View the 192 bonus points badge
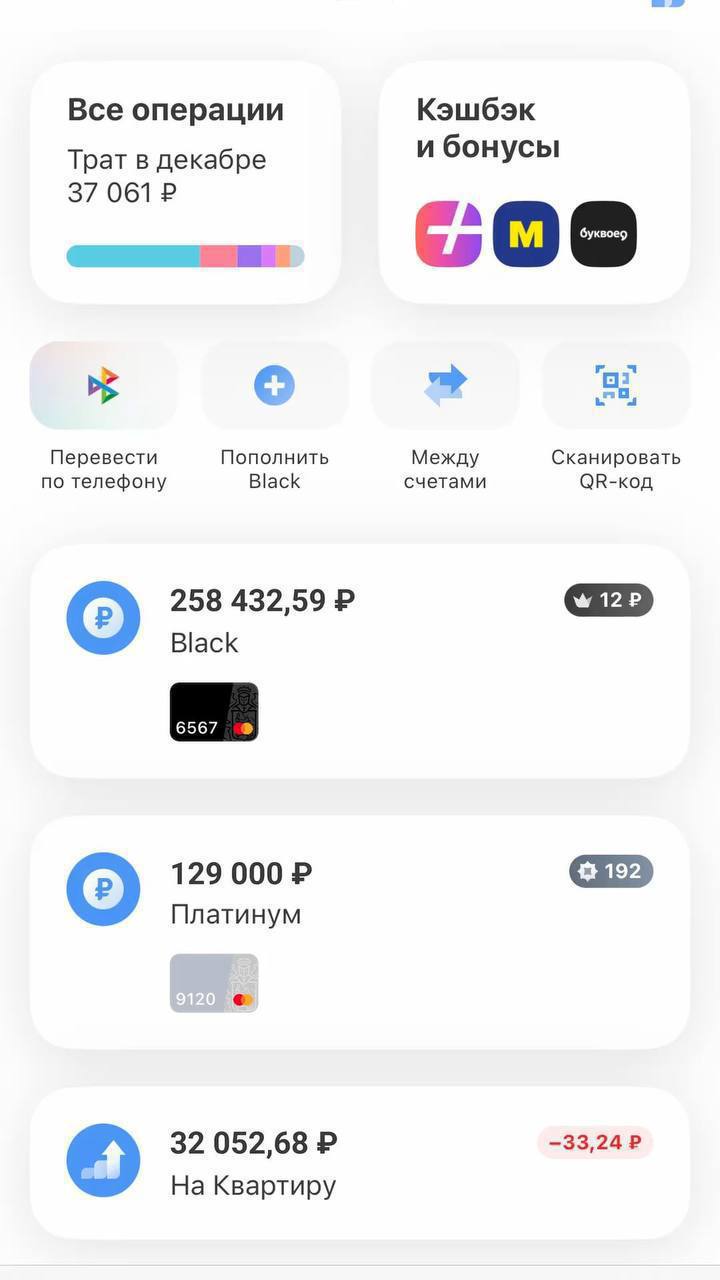Screen dimensions: 720x1280 tap(611, 871)
